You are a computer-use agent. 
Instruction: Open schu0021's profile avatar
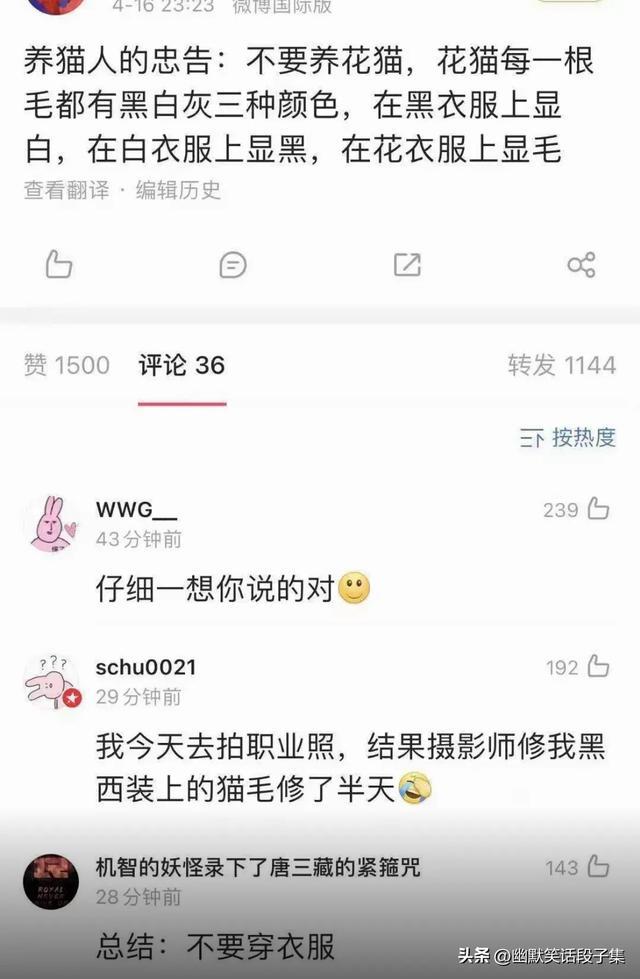[51, 681]
